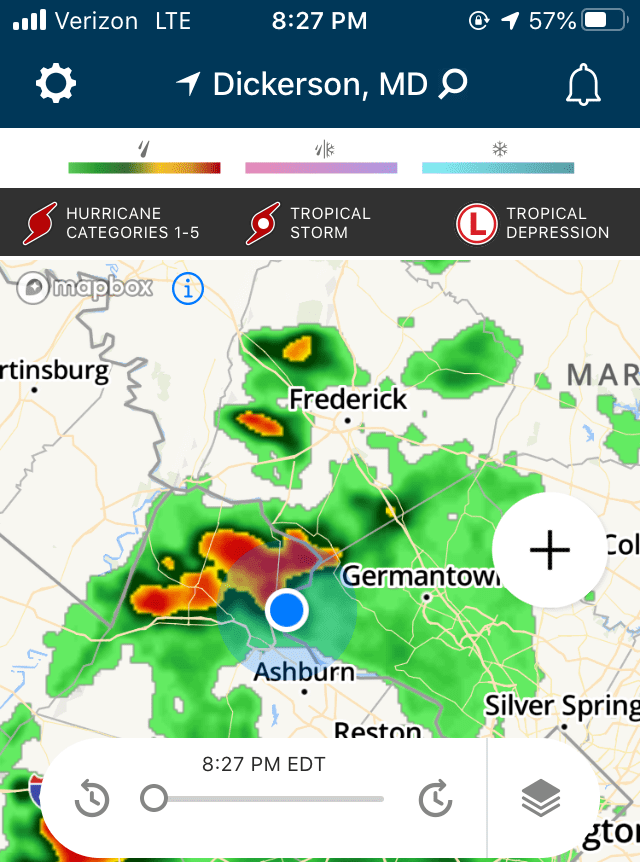640x862 pixels.
Task: Step the radar forward in time
Action: [435, 799]
